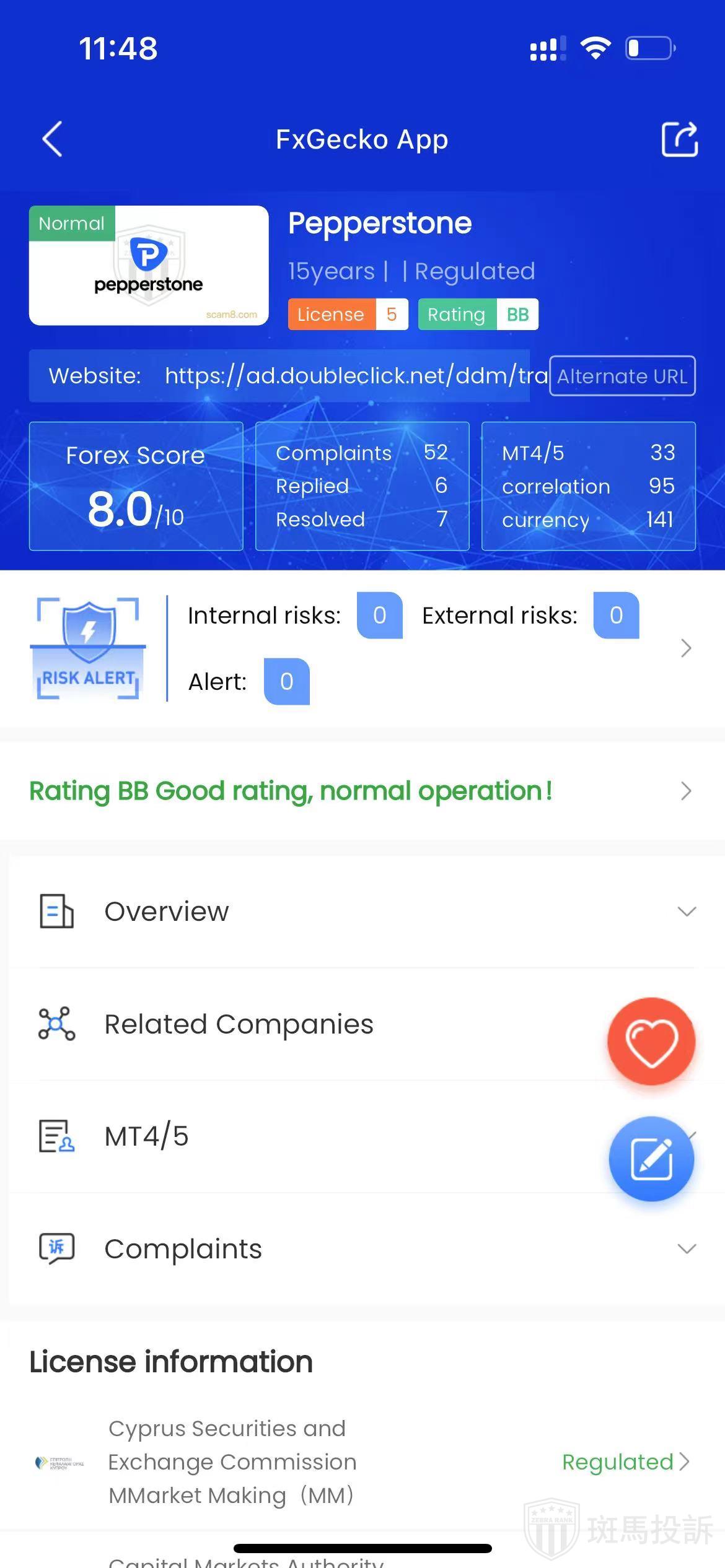
Task: Add Pepperstone to favorites with the heart button
Action: click(651, 1042)
